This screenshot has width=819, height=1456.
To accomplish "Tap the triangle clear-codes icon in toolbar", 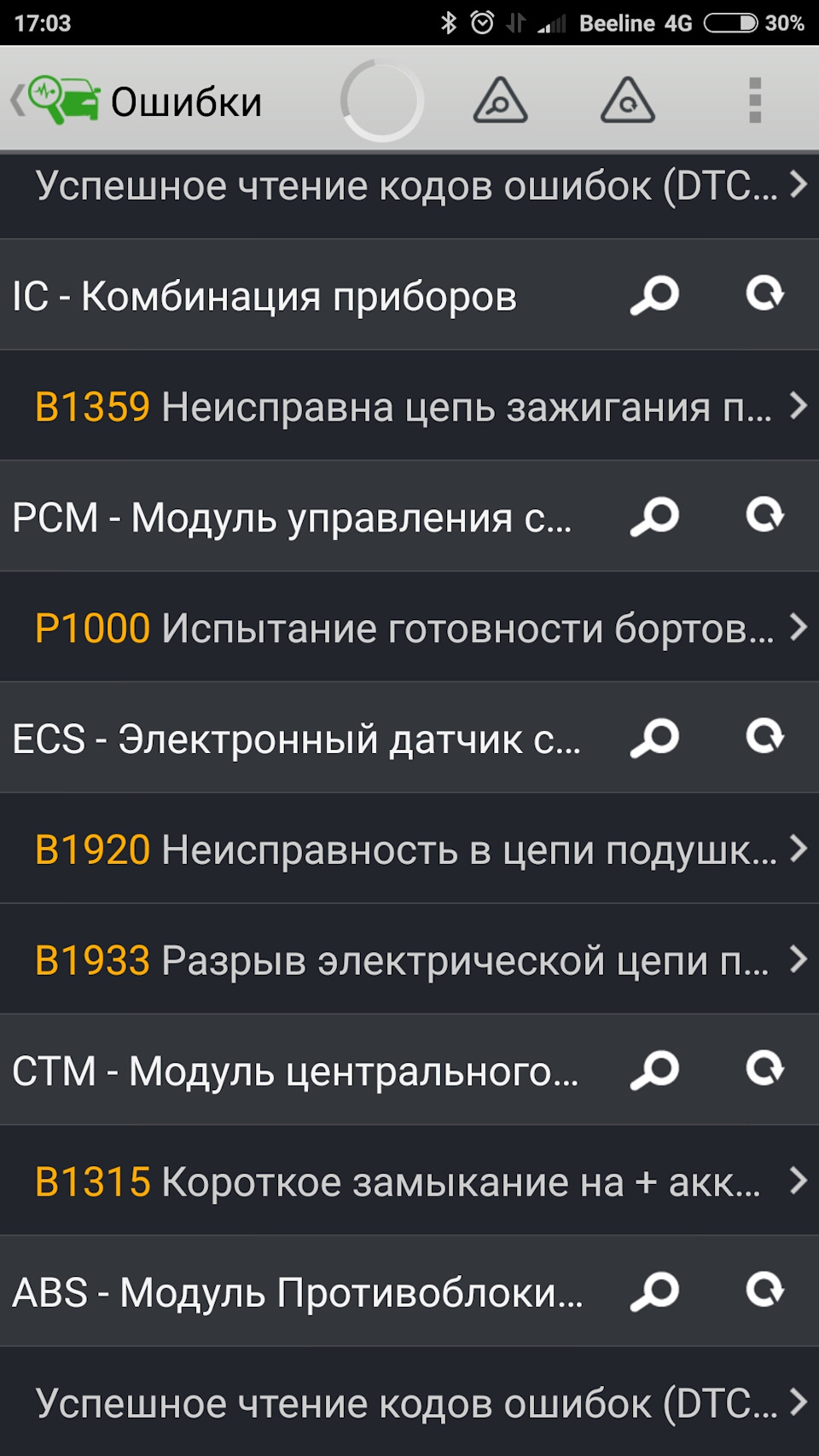I will pos(627,100).
